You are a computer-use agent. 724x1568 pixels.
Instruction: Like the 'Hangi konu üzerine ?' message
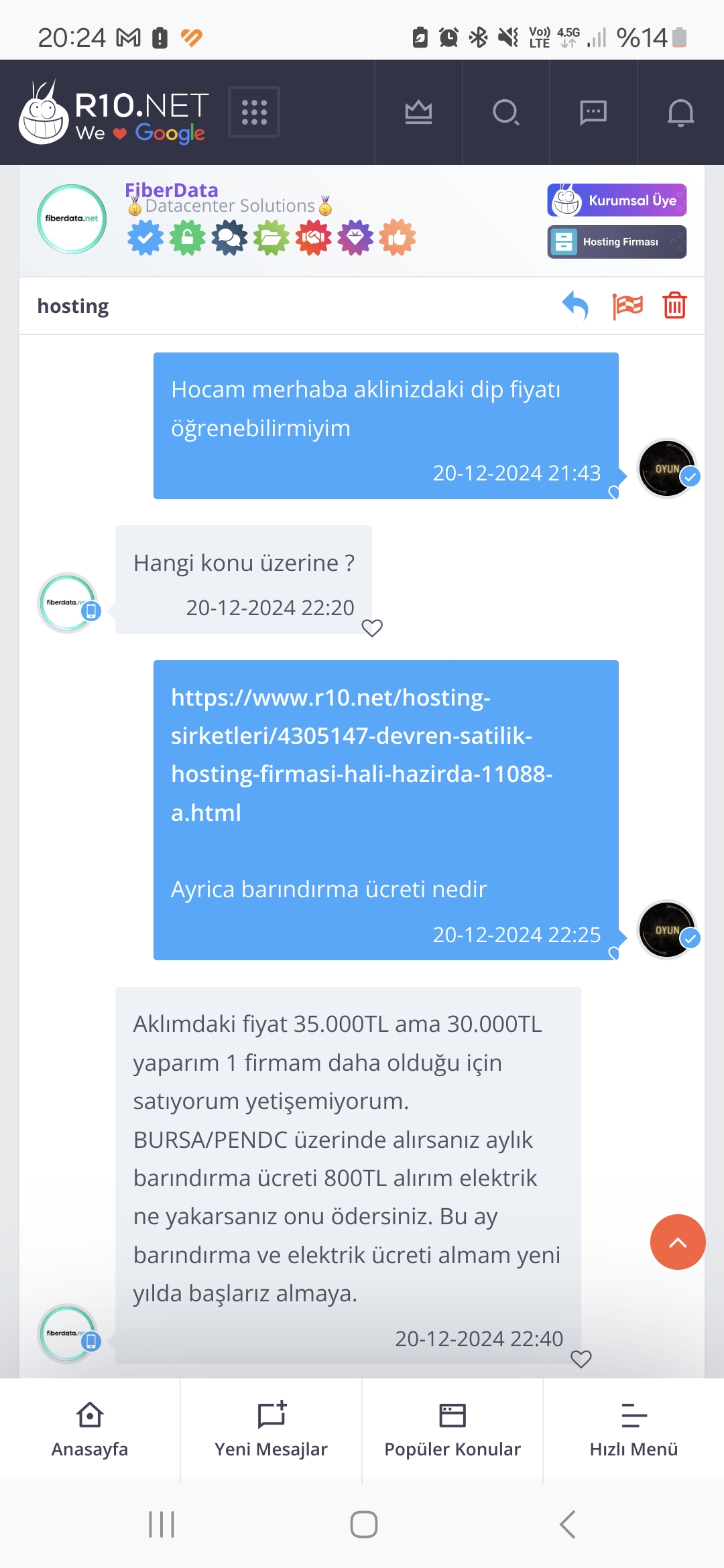coord(372,628)
